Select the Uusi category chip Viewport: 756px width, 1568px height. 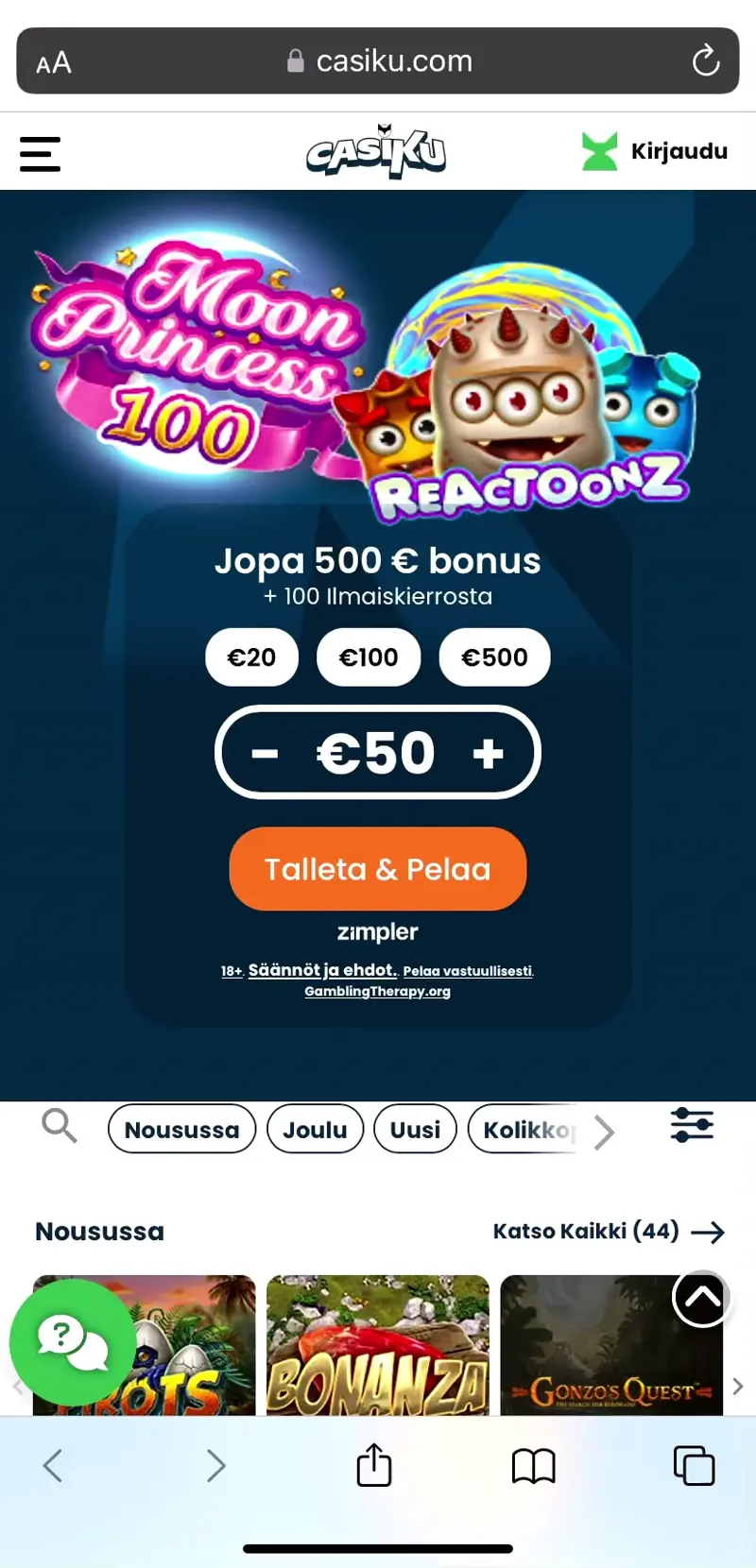point(415,1130)
